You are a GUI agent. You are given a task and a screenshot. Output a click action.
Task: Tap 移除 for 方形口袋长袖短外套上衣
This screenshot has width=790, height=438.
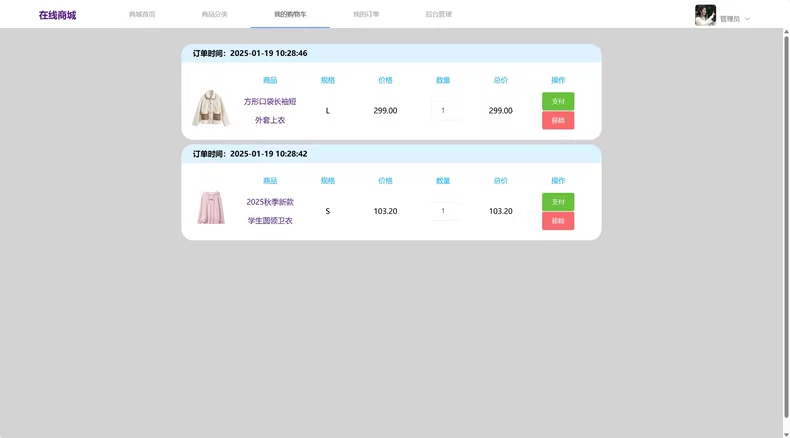(x=558, y=120)
